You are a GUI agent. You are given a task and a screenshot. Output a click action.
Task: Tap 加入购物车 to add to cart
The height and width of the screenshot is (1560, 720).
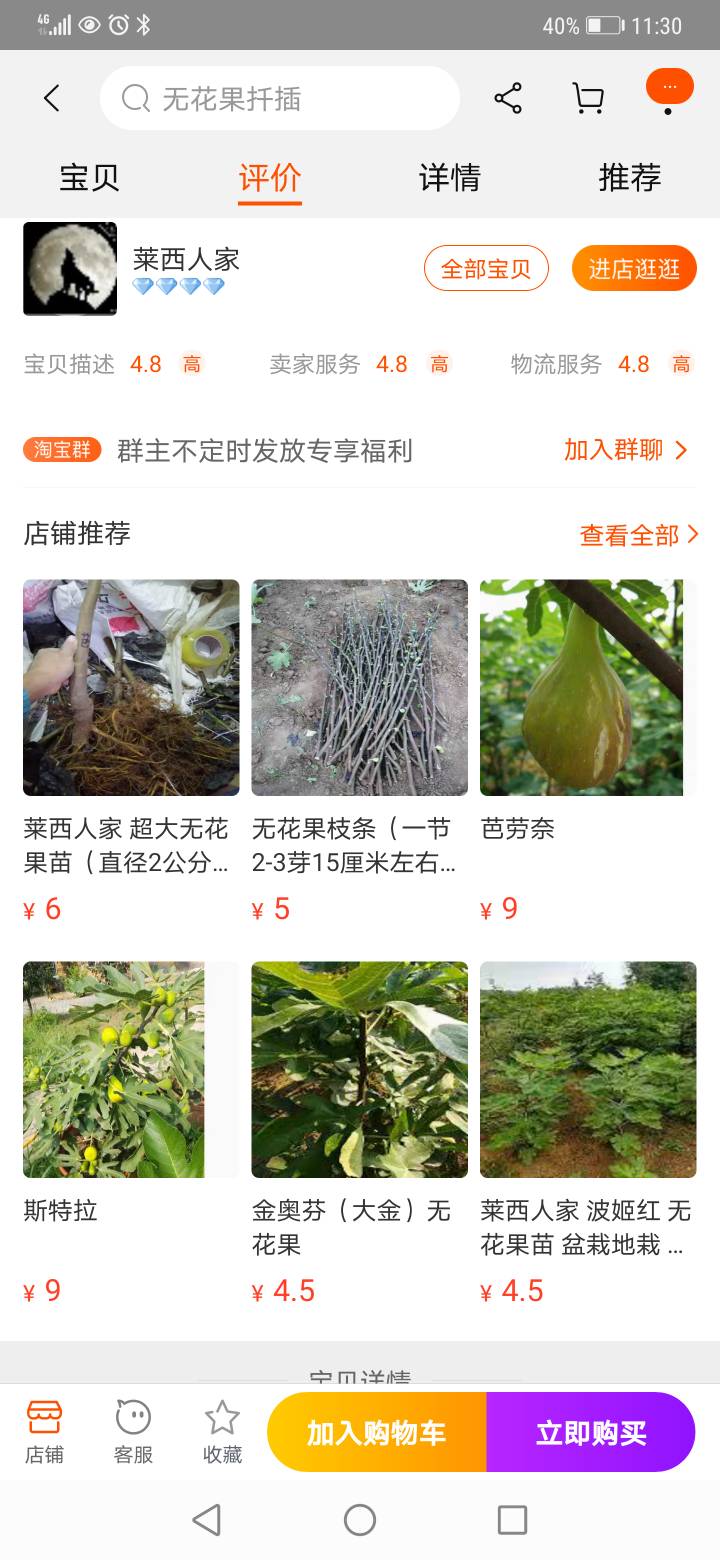[x=376, y=1432]
